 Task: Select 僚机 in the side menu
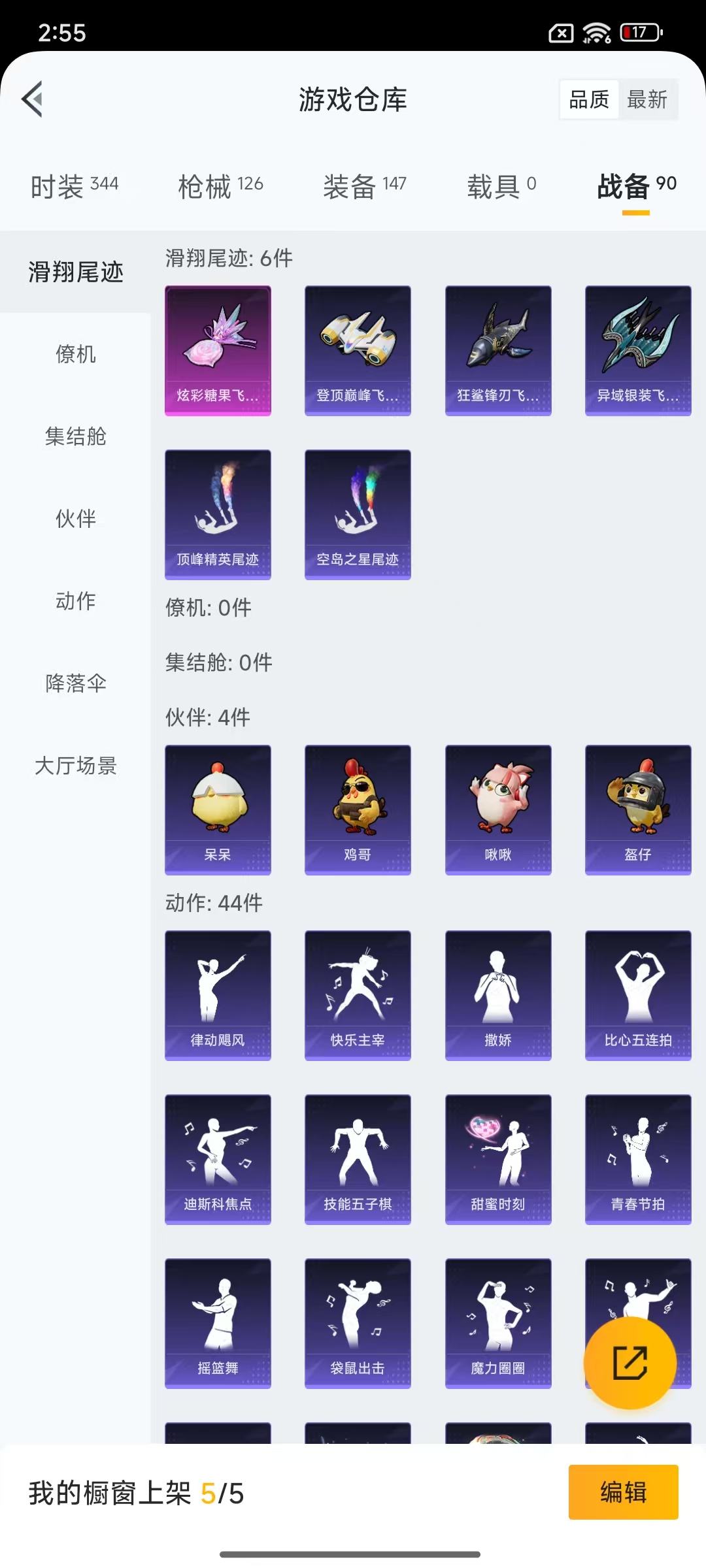click(x=75, y=354)
